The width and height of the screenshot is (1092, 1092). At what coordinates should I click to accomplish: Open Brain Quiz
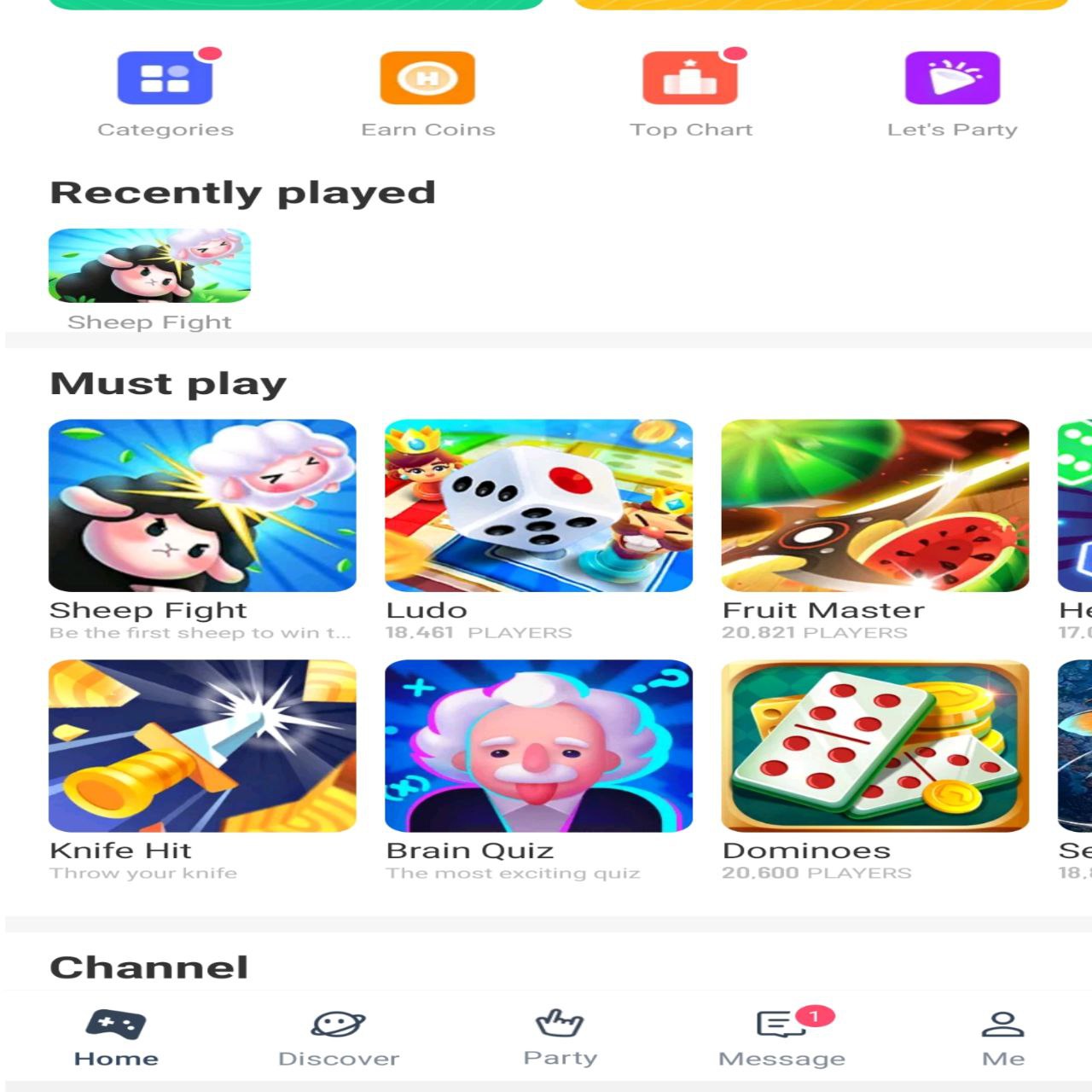pyautogui.click(x=538, y=746)
